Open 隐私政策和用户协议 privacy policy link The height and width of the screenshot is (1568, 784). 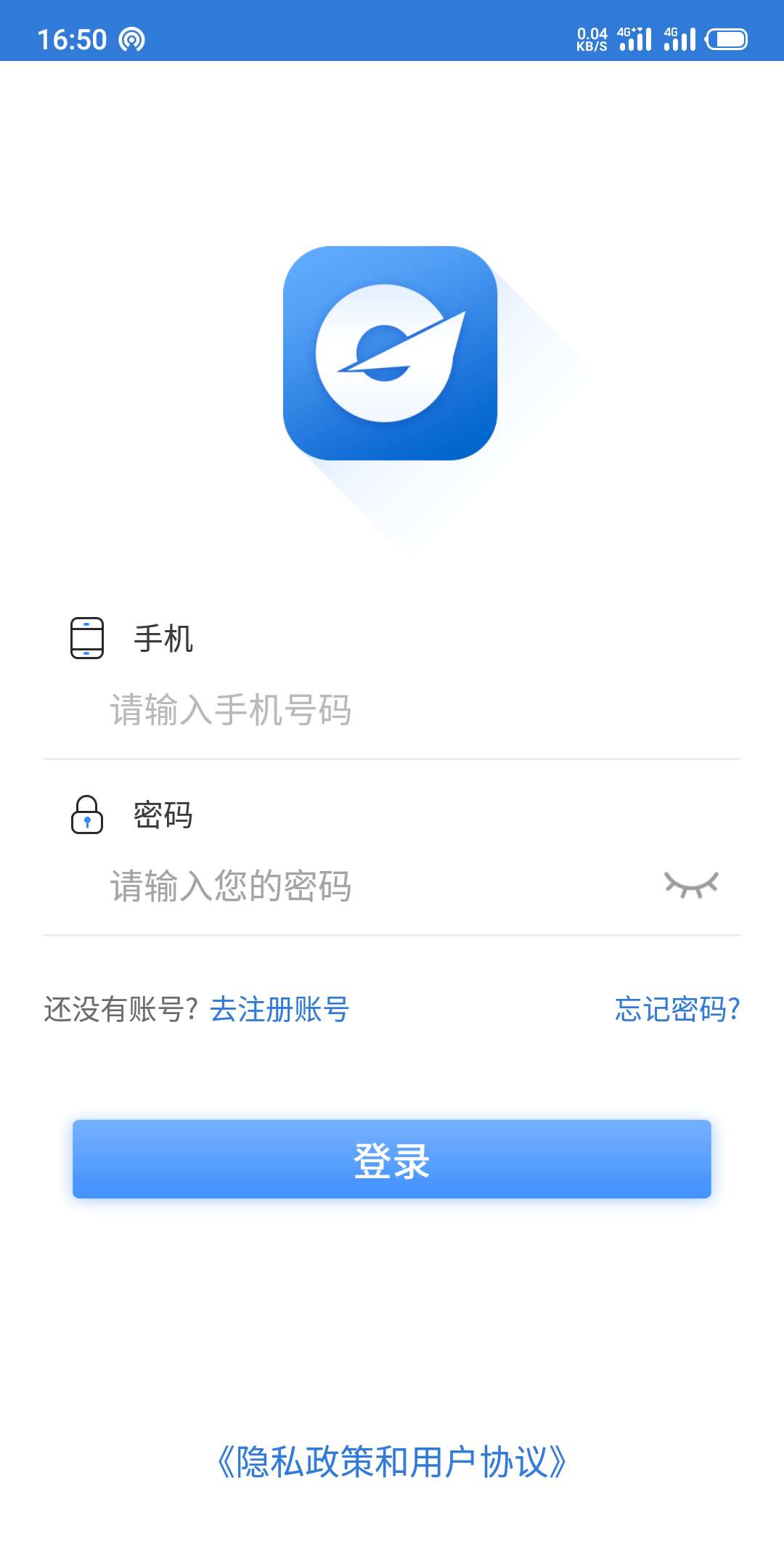(x=392, y=1462)
